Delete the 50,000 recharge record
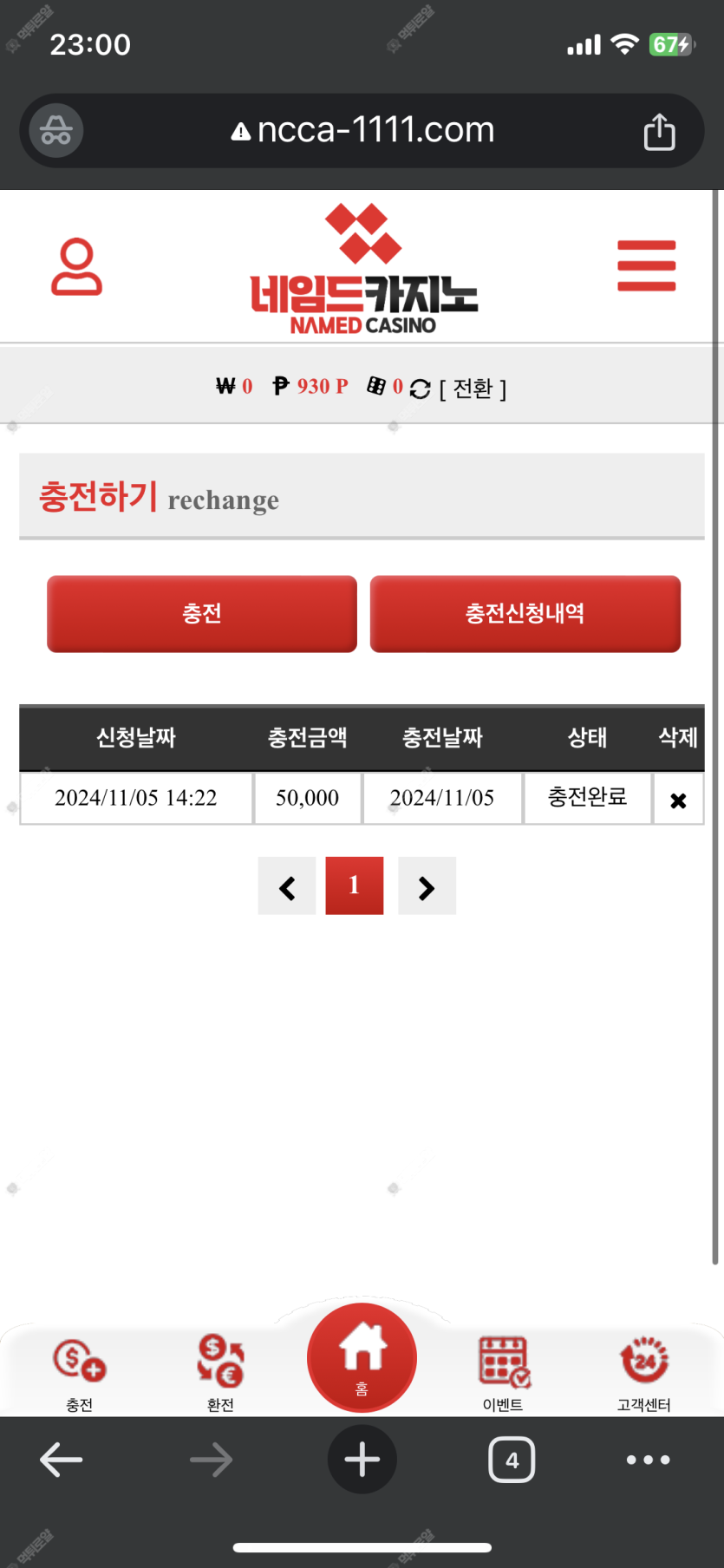The height and width of the screenshot is (1568, 724). pyautogui.click(x=678, y=800)
